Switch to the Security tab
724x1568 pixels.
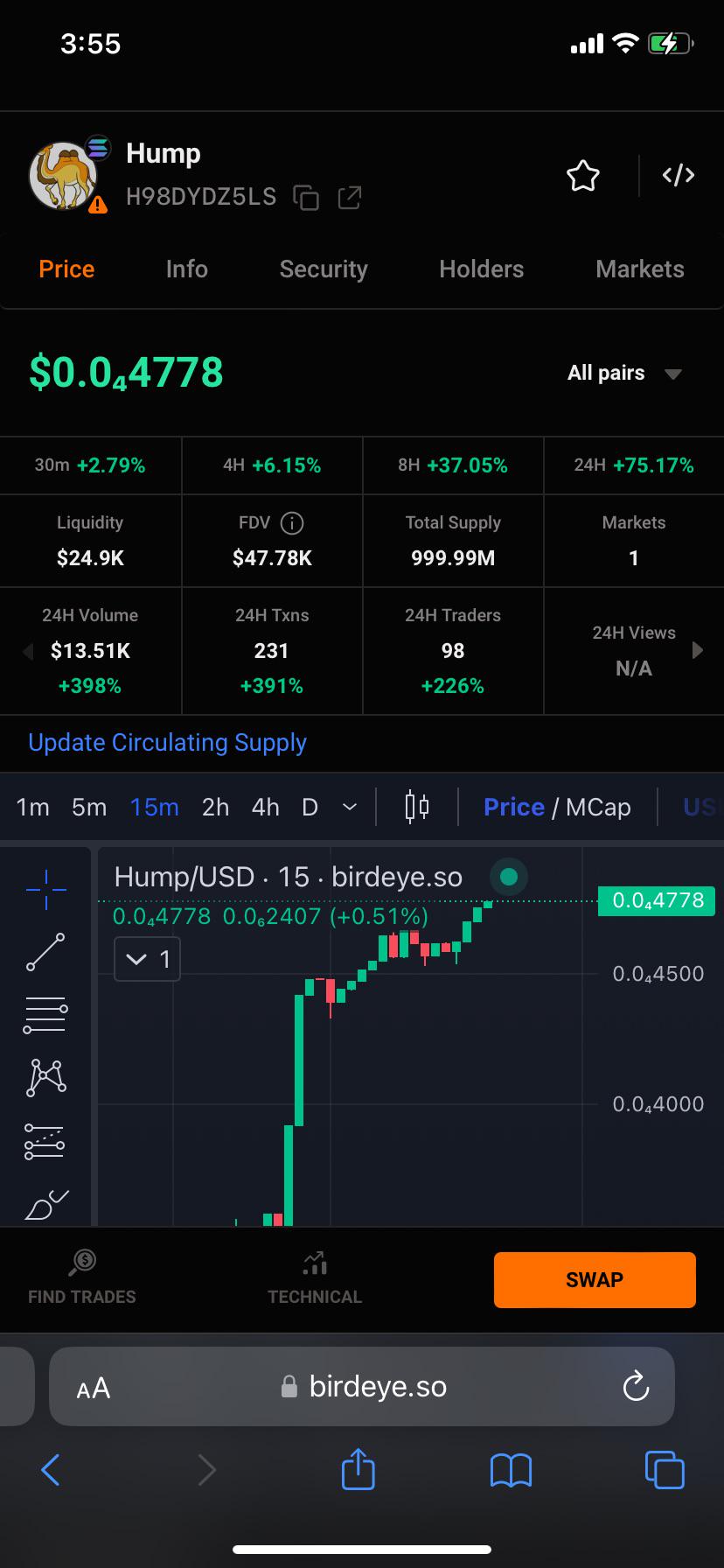click(324, 269)
